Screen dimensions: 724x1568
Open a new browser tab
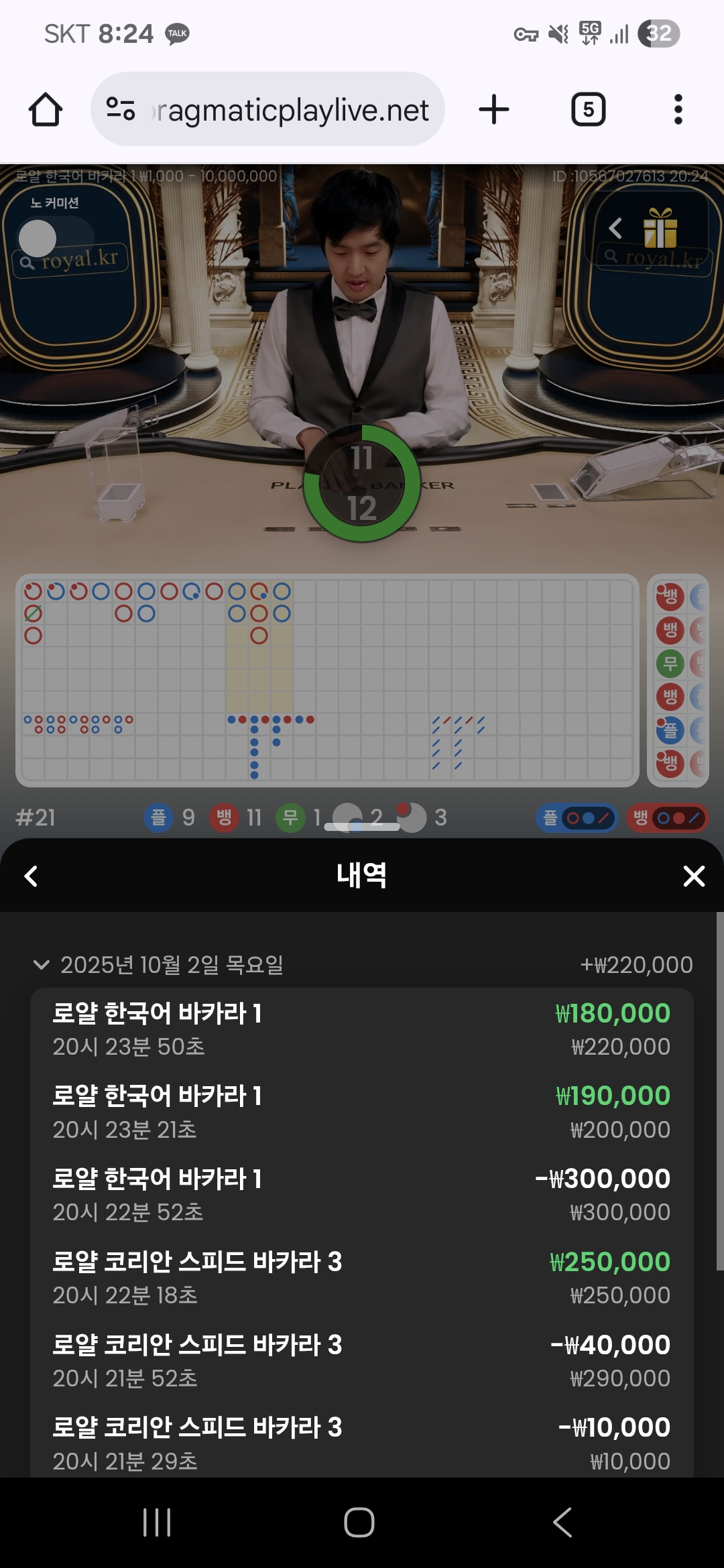(494, 109)
